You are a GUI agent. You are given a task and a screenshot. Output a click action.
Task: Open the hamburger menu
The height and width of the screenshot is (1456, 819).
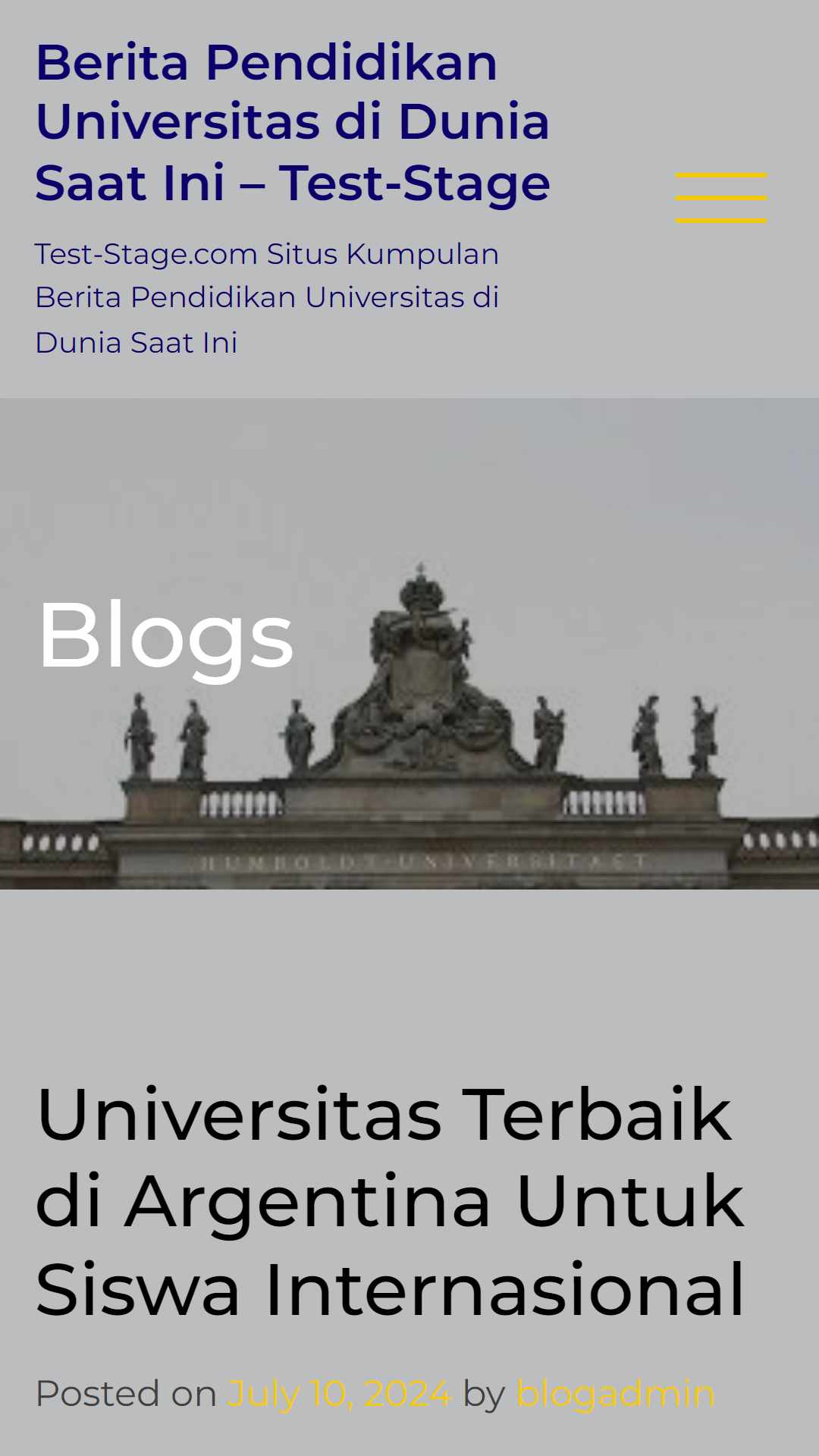[721, 198]
